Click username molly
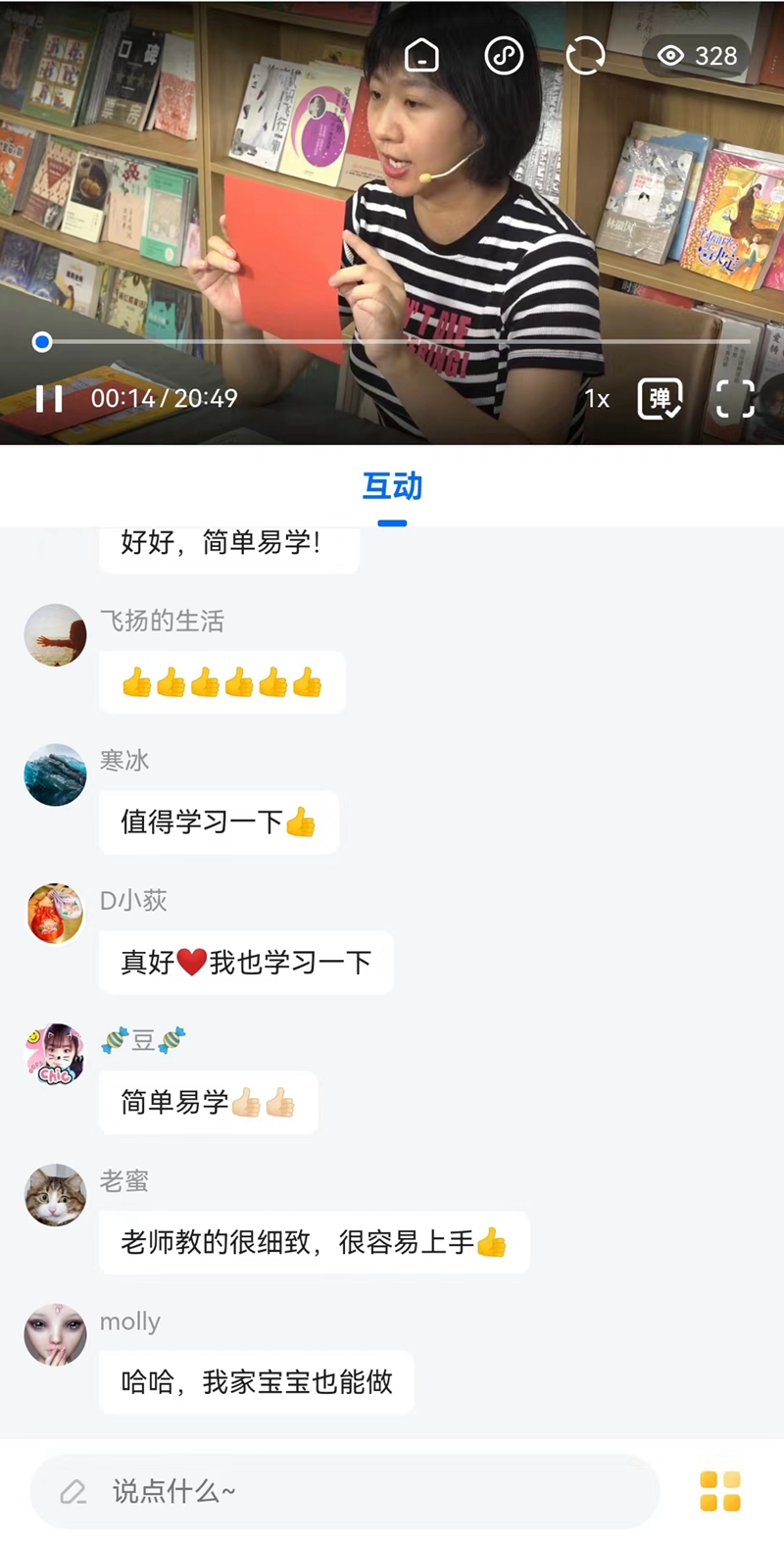Image resolution: width=784 pixels, height=1544 pixels. (x=129, y=1320)
